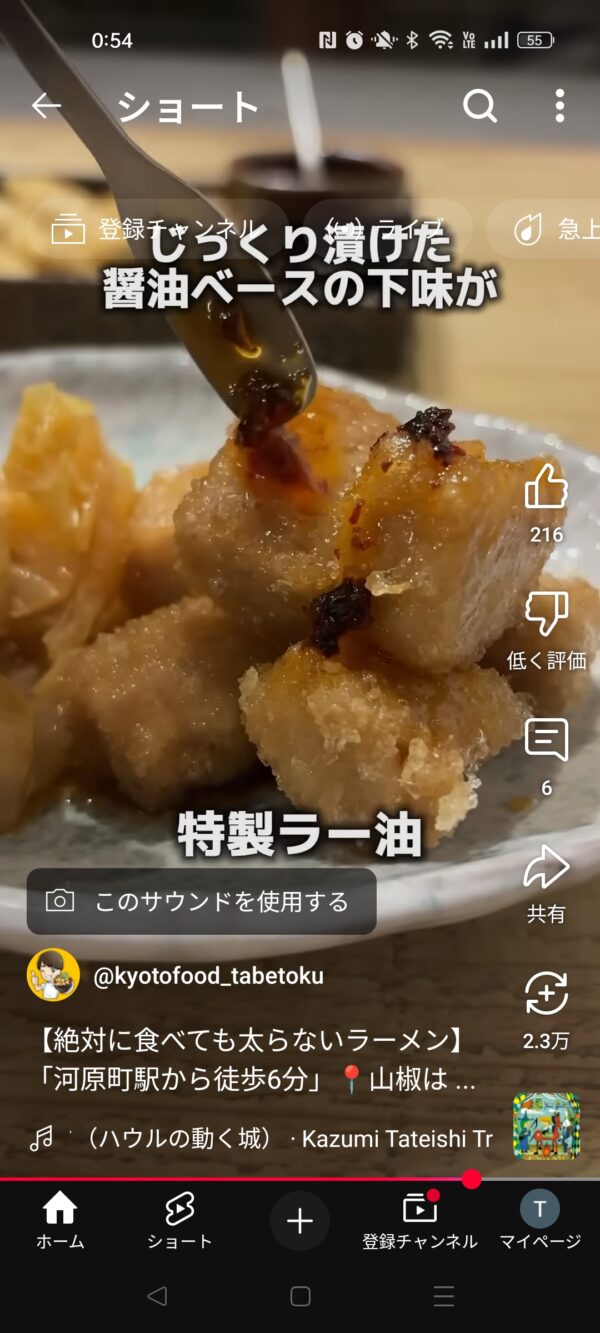The height and width of the screenshot is (1333, 600).
Task: Open the three-dot overflow menu
Action: pos(559,106)
